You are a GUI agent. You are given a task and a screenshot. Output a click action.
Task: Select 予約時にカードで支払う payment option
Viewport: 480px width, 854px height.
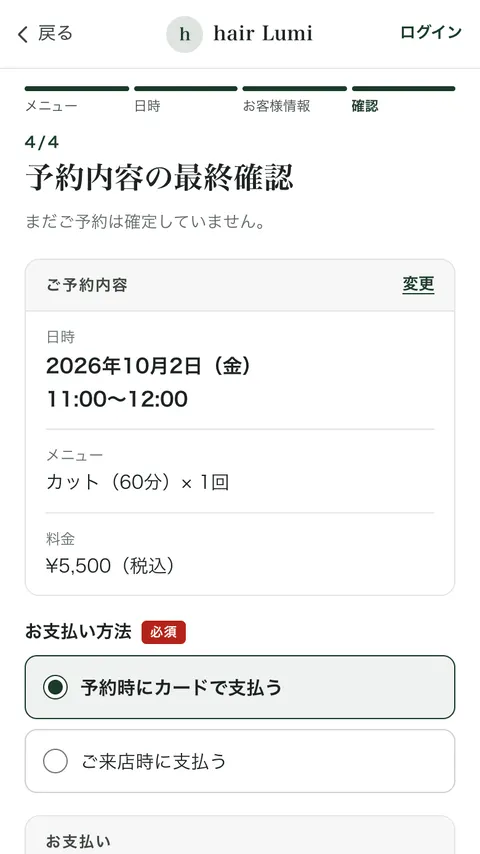(x=240, y=687)
